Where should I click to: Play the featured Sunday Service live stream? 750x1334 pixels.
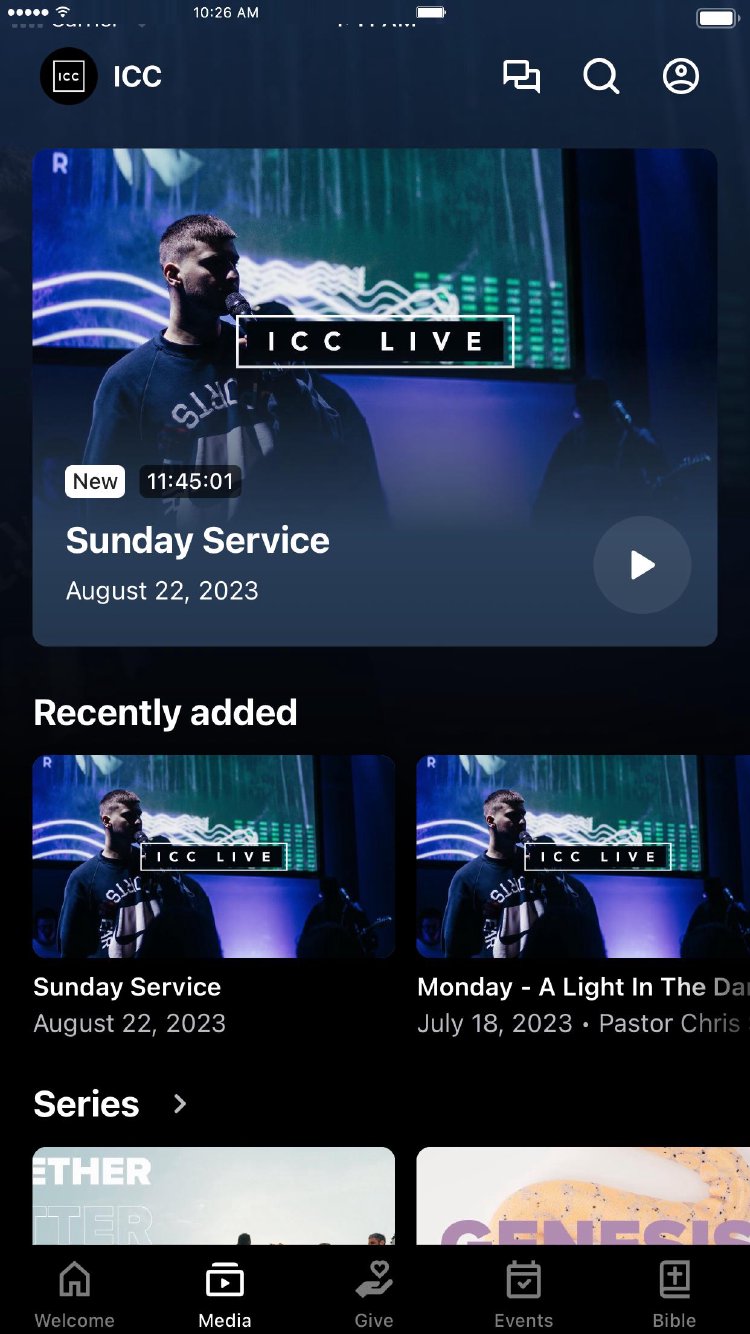click(x=642, y=565)
